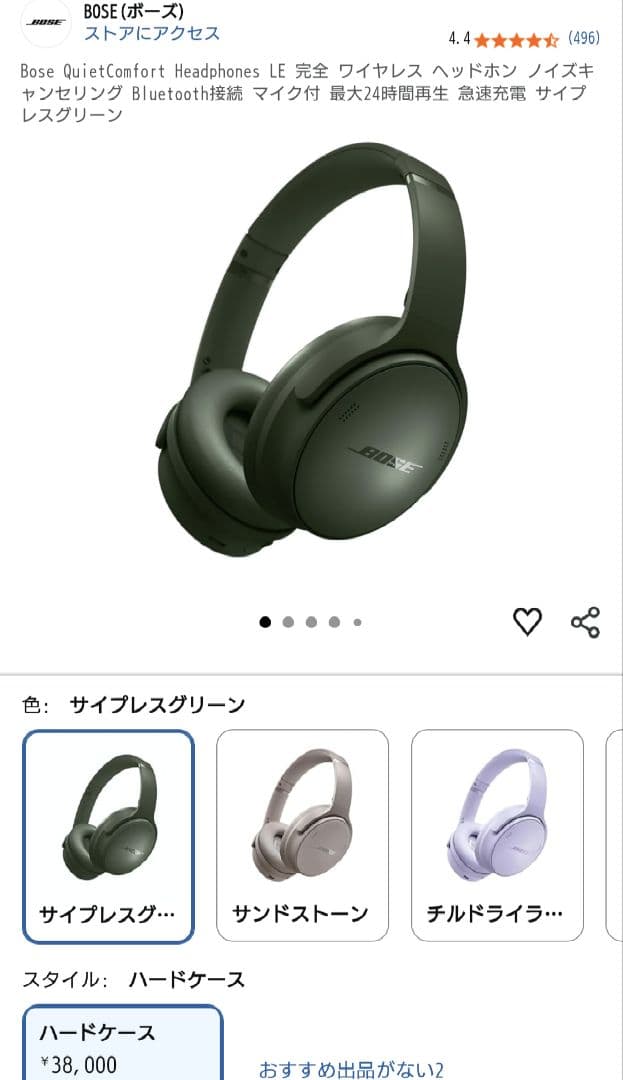Share this Bose product
This screenshot has height=1080, width=623.
[585, 622]
